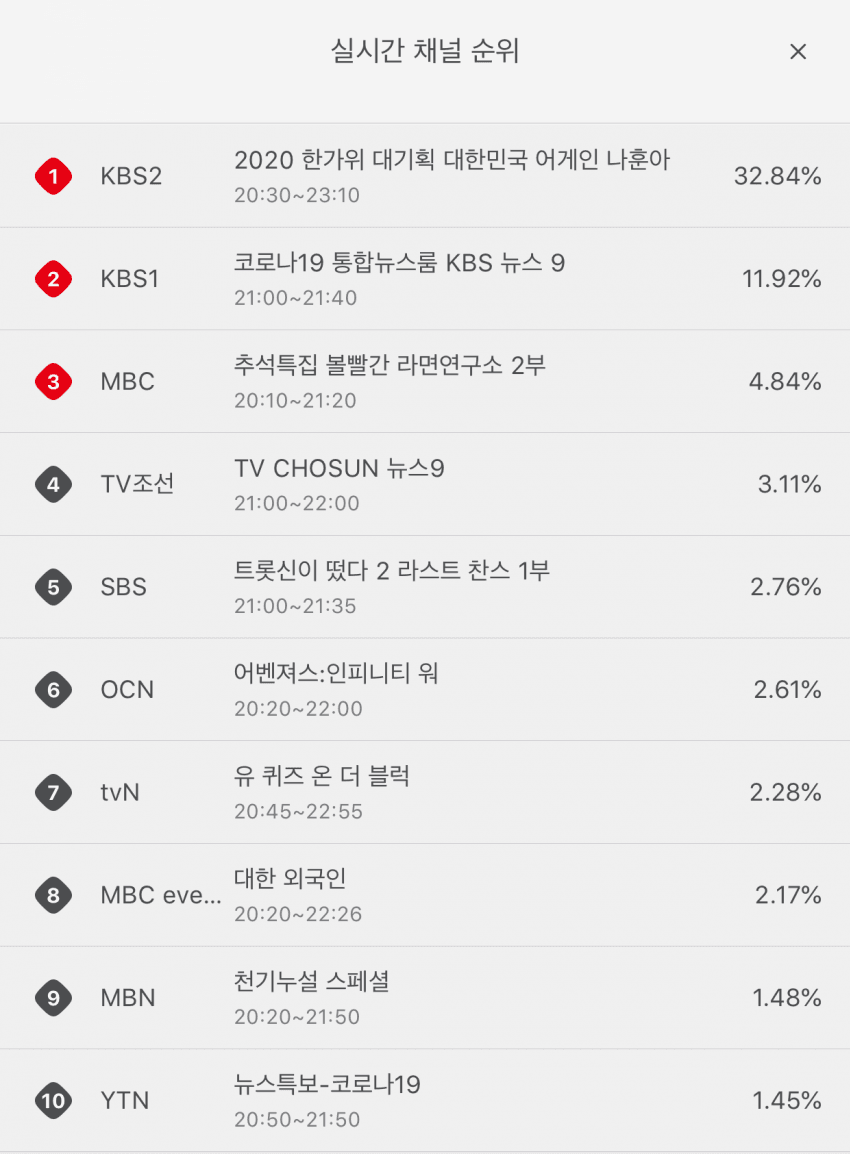Image resolution: width=850 pixels, height=1154 pixels.
Task: Select the MBC every1 대한 외국인 row
Action: 425,895
